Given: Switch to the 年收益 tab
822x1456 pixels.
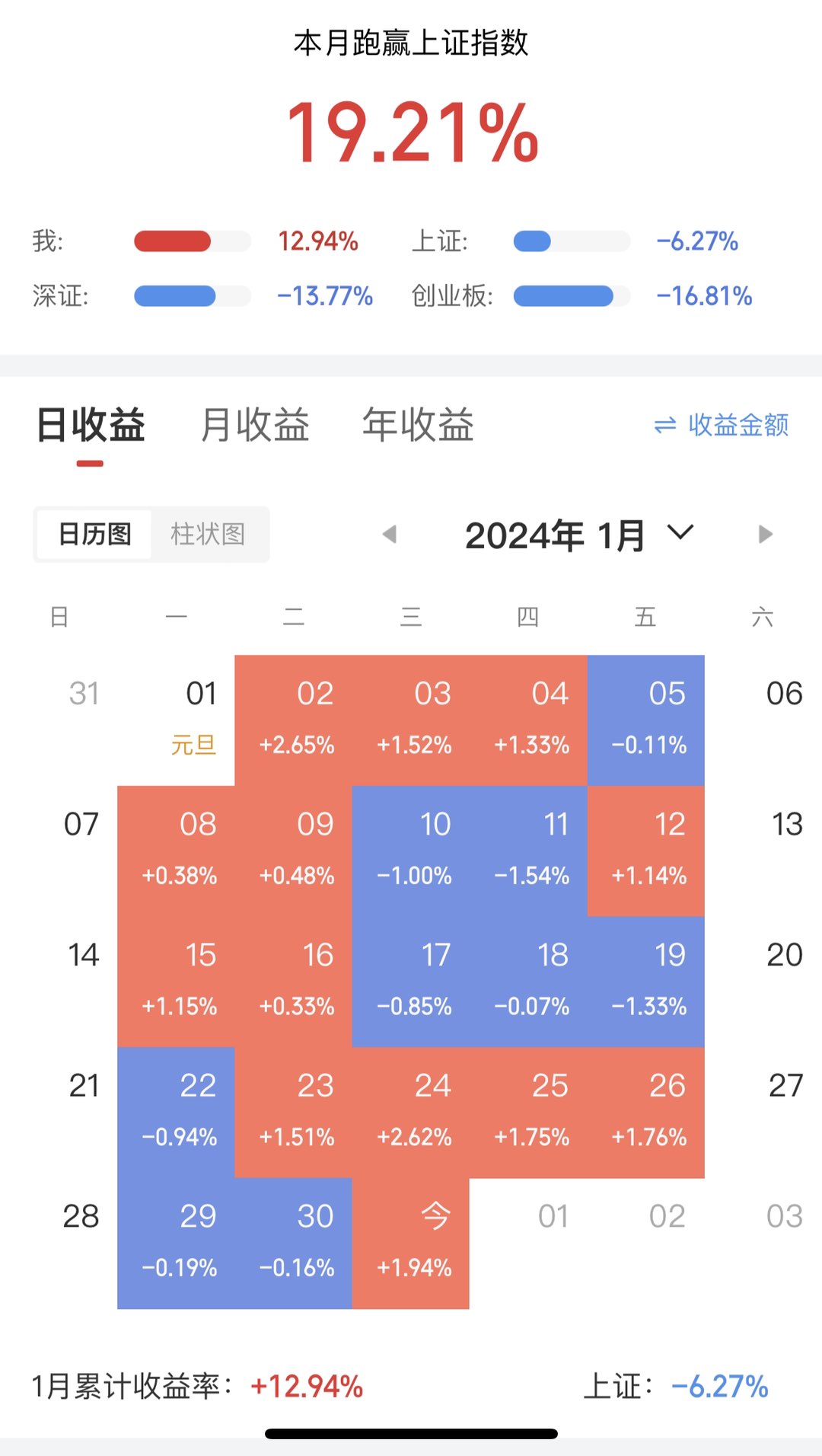Looking at the screenshot, I should 418,425.
